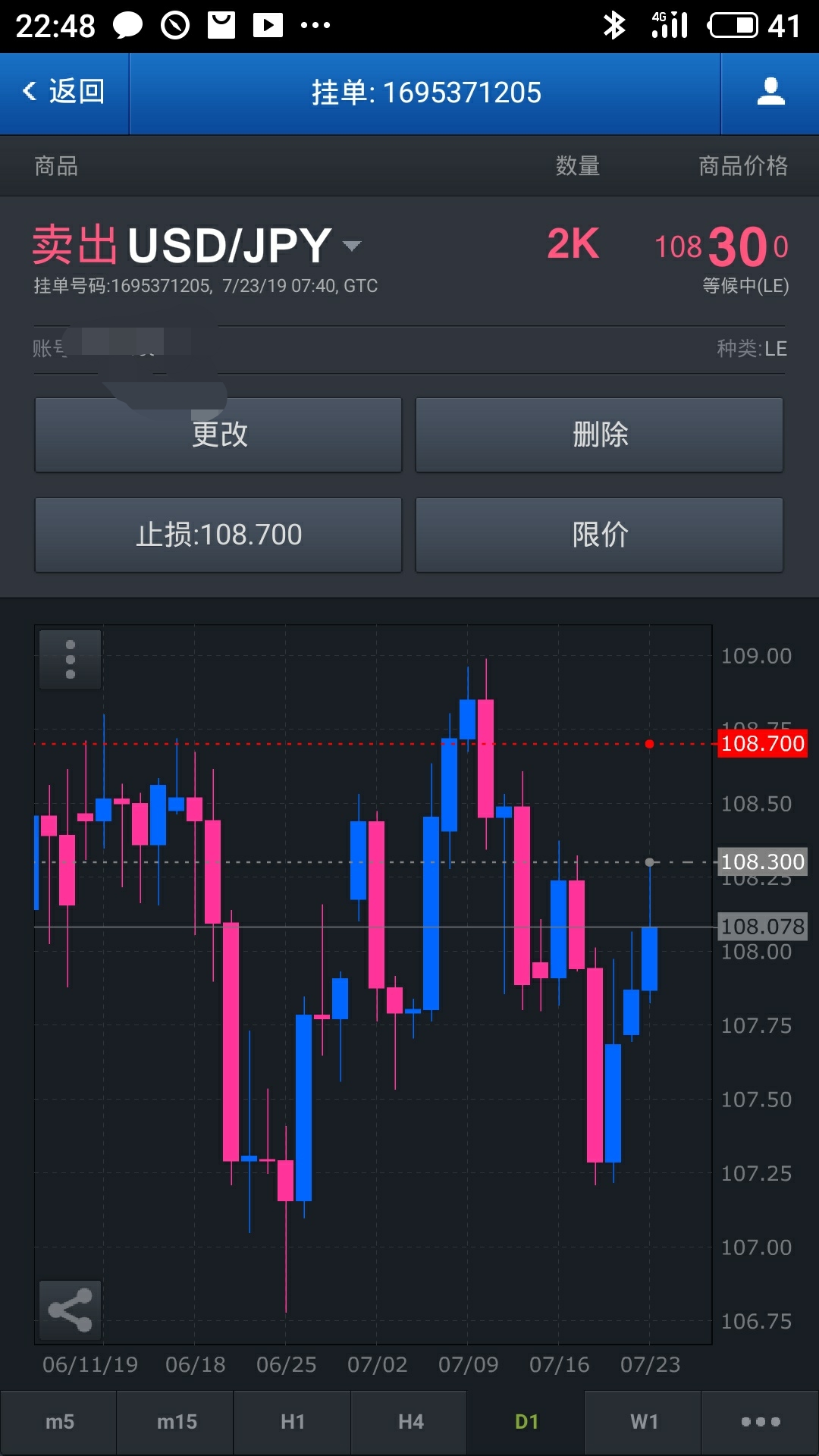This screenshot has width=819, height=1456.
Task: Edit the stop loss 止损:108.700
Action: tap(218, 535)
